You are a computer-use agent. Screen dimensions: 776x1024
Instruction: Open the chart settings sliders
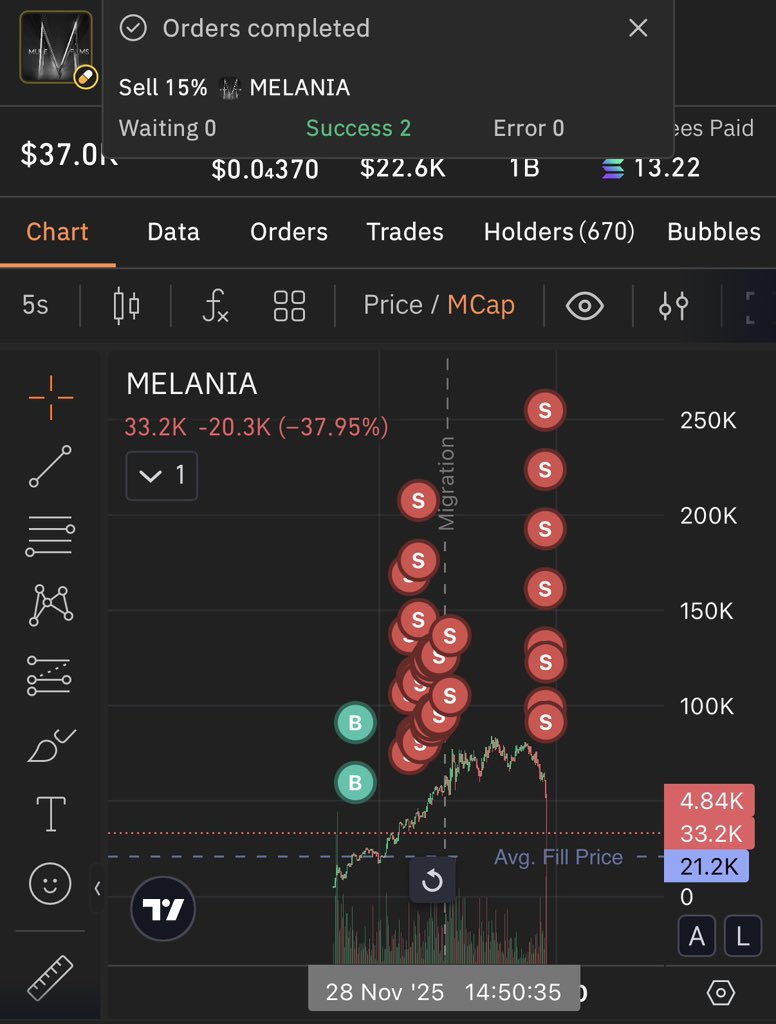[x=673, y=305]
